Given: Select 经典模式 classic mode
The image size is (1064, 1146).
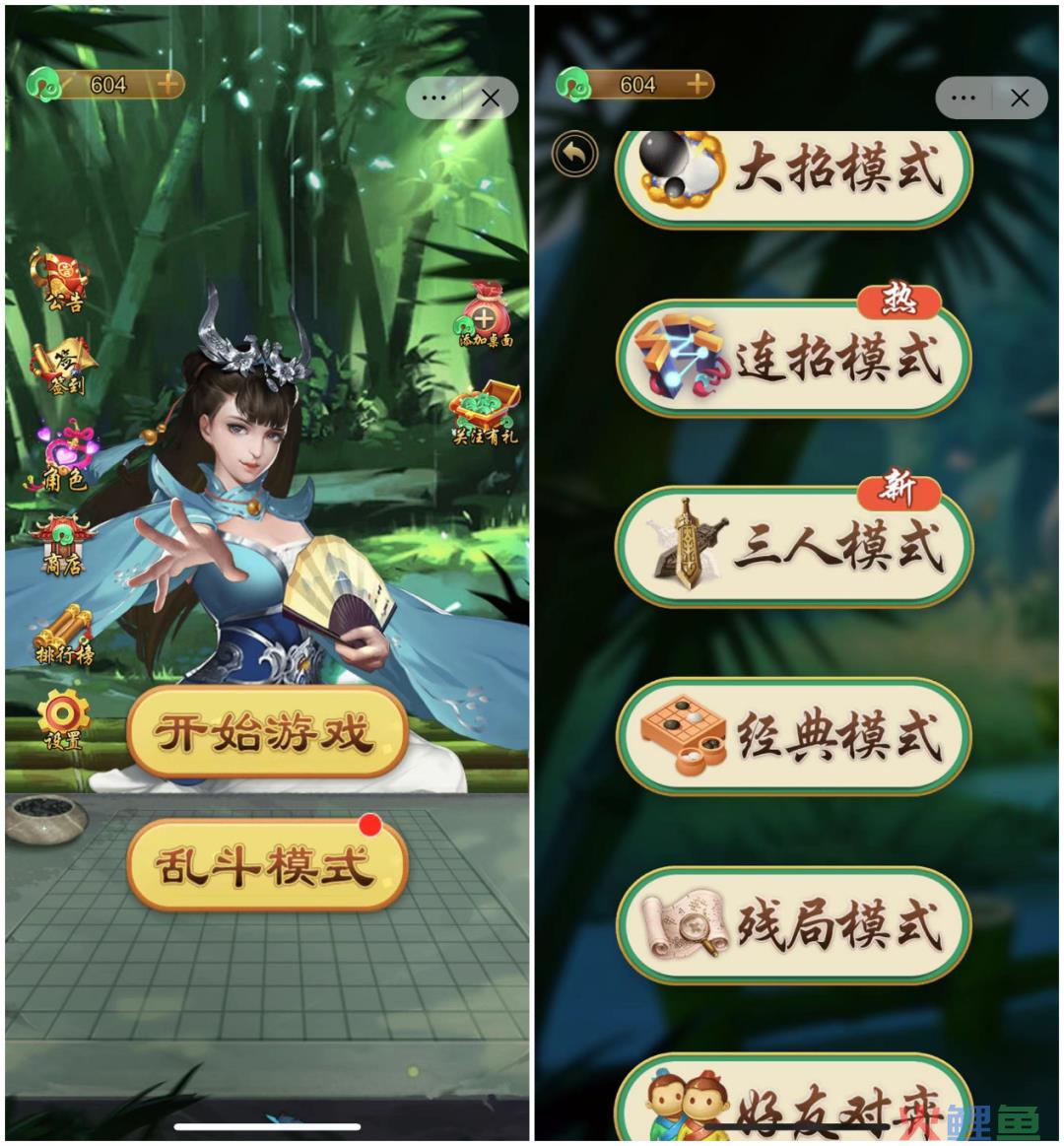Looking at the screenshot, I should [x=794, y=736].
